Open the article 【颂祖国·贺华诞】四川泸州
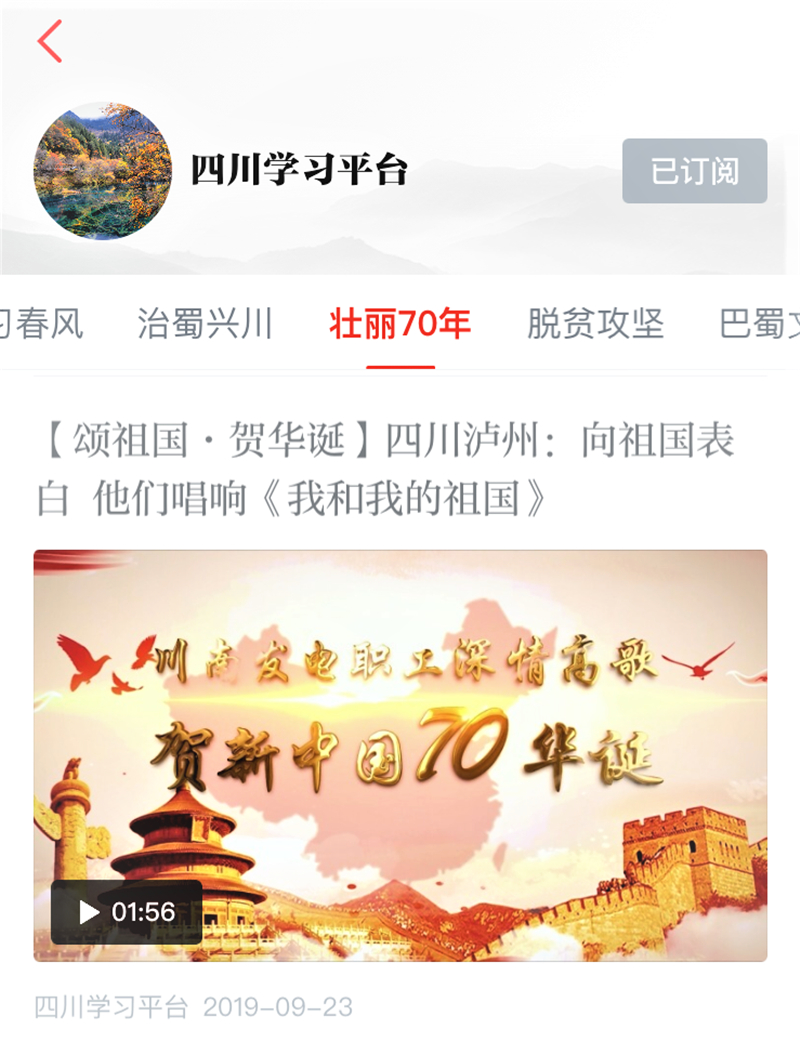The width and height of the screenshot is (800, 1054). [x=385, y=469]
